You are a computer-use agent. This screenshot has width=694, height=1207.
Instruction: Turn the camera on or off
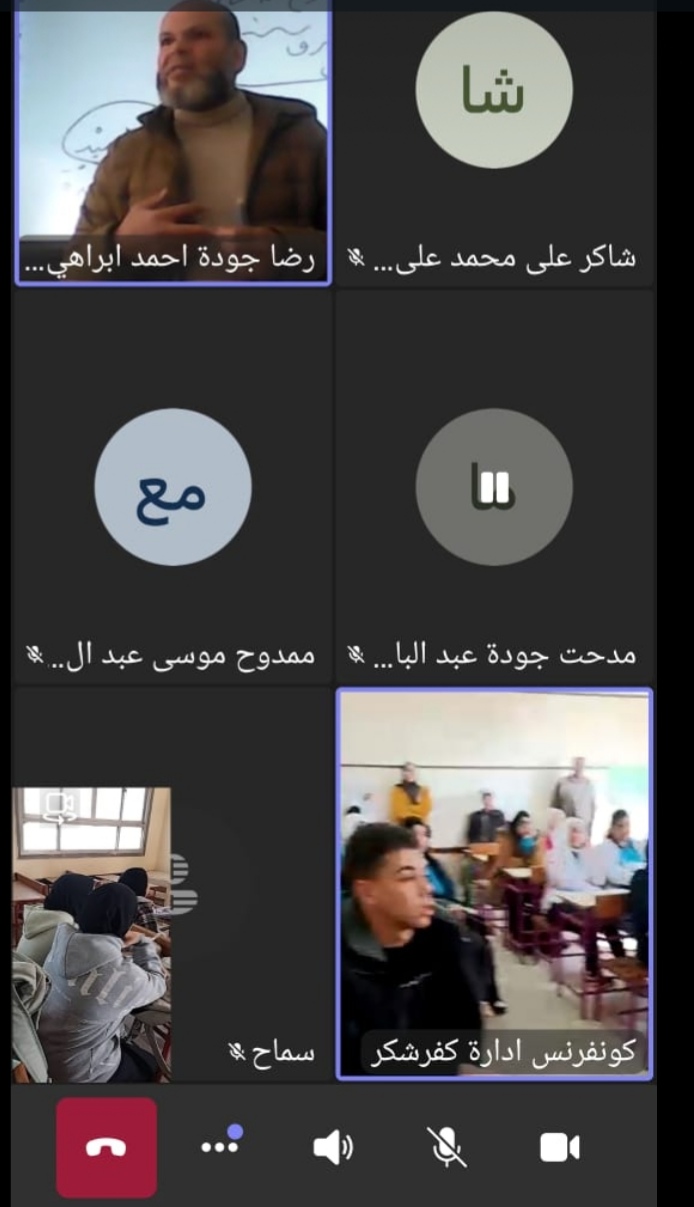click(560, 1147)
